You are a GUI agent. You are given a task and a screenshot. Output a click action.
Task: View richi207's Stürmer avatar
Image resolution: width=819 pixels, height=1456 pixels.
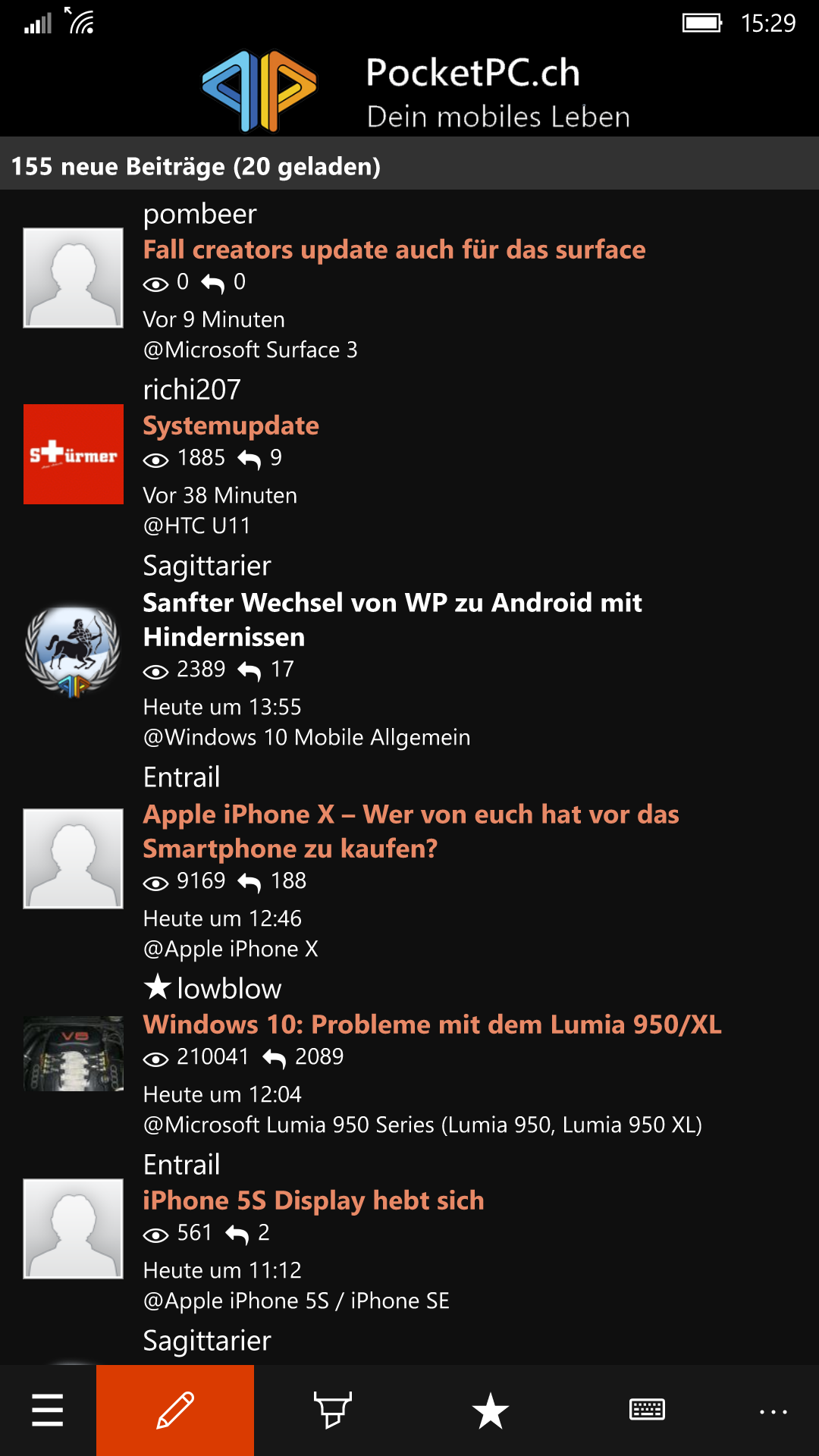point(74,454)
